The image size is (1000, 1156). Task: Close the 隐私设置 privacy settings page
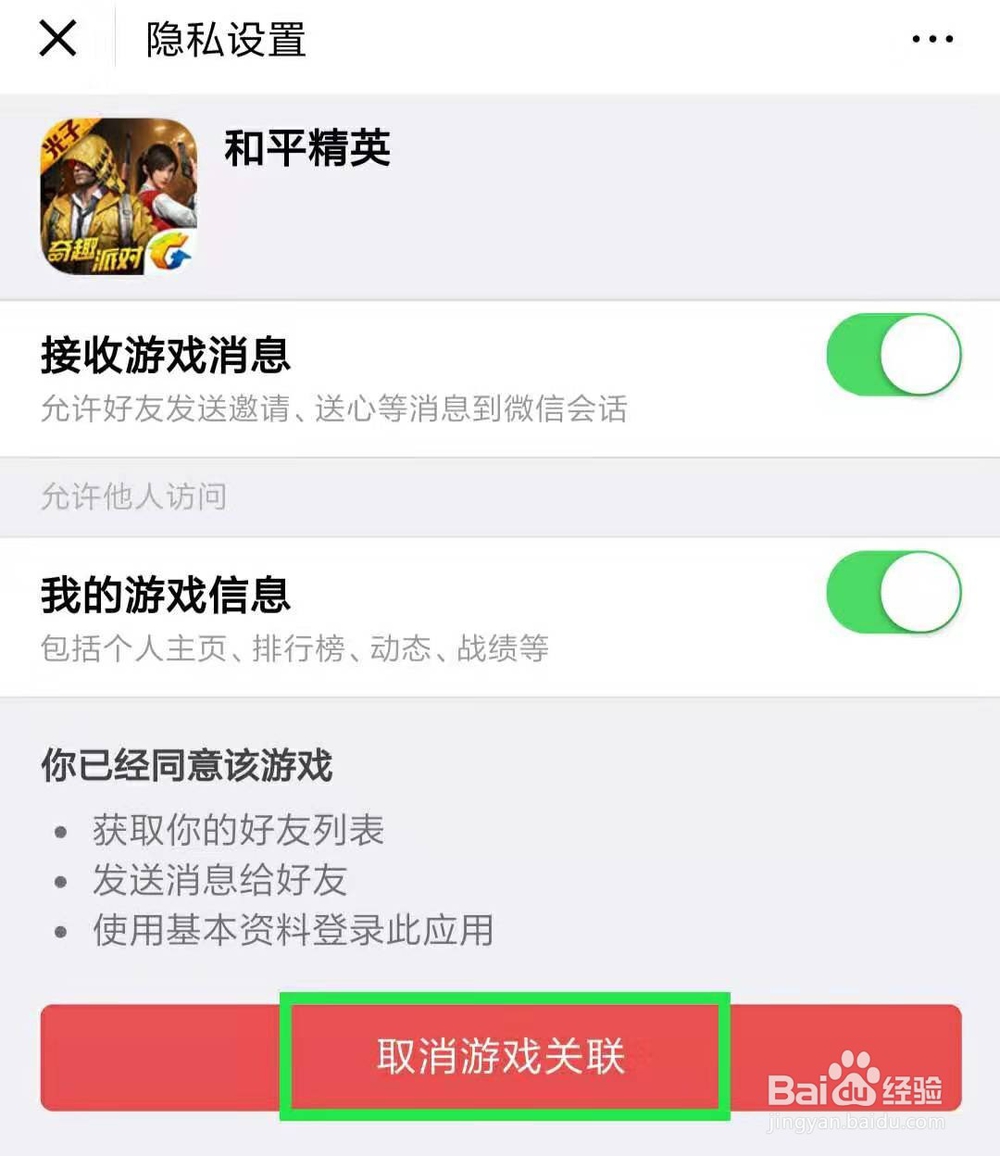57,39
